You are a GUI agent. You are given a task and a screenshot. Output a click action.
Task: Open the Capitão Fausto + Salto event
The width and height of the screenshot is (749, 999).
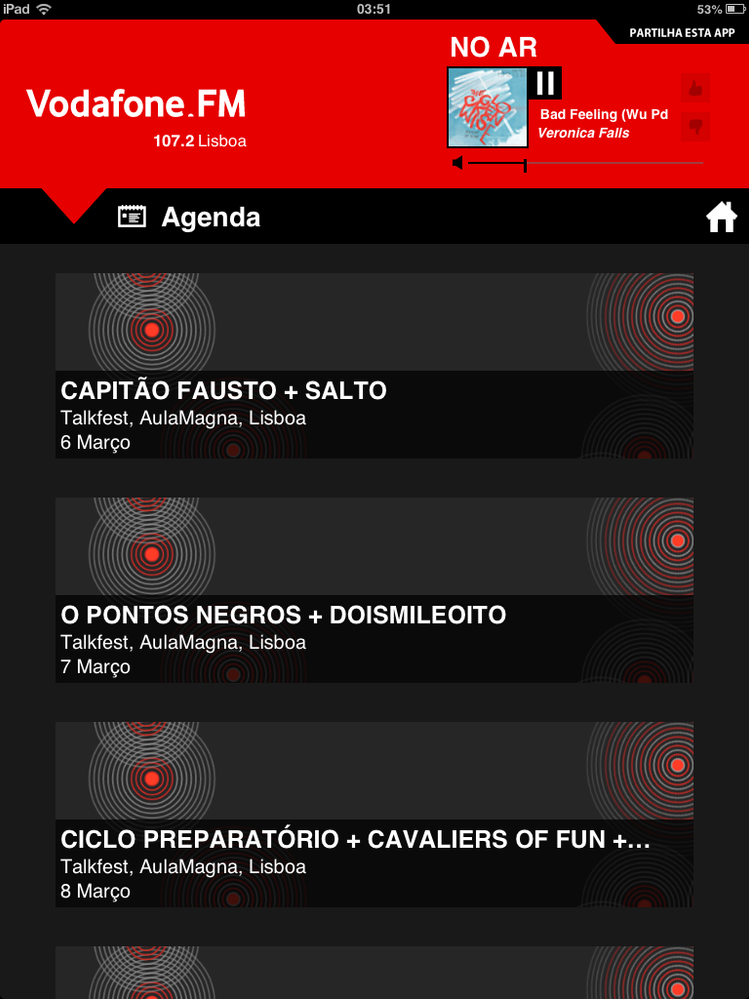pos(374,366)
